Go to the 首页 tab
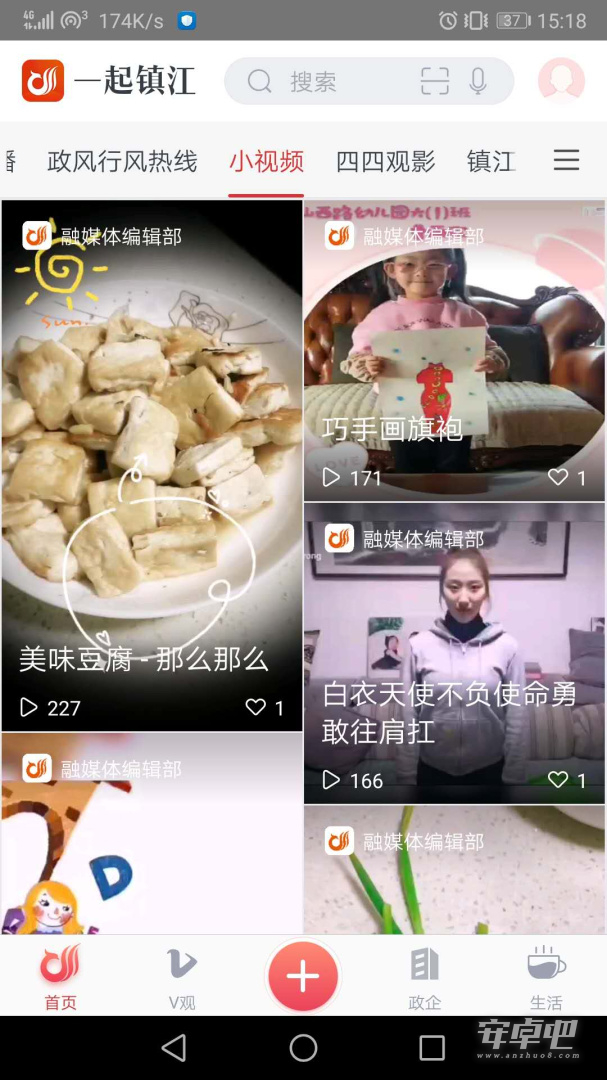This screenshot has height=1080, width=607. [61, 976]
